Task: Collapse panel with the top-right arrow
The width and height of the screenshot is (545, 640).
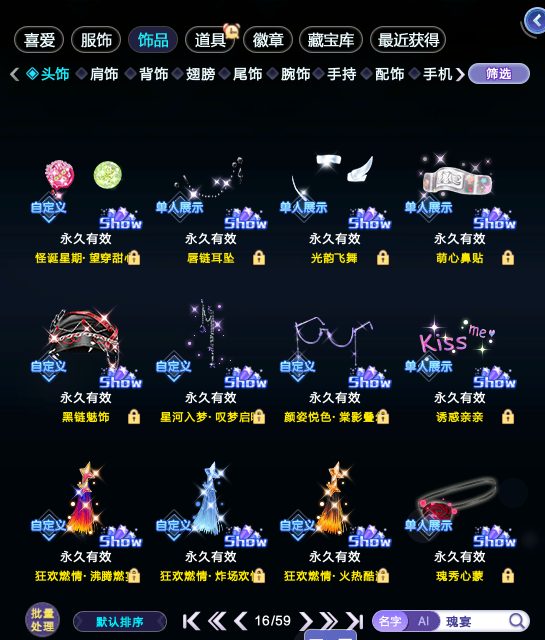Action: (x=535, y=21)
